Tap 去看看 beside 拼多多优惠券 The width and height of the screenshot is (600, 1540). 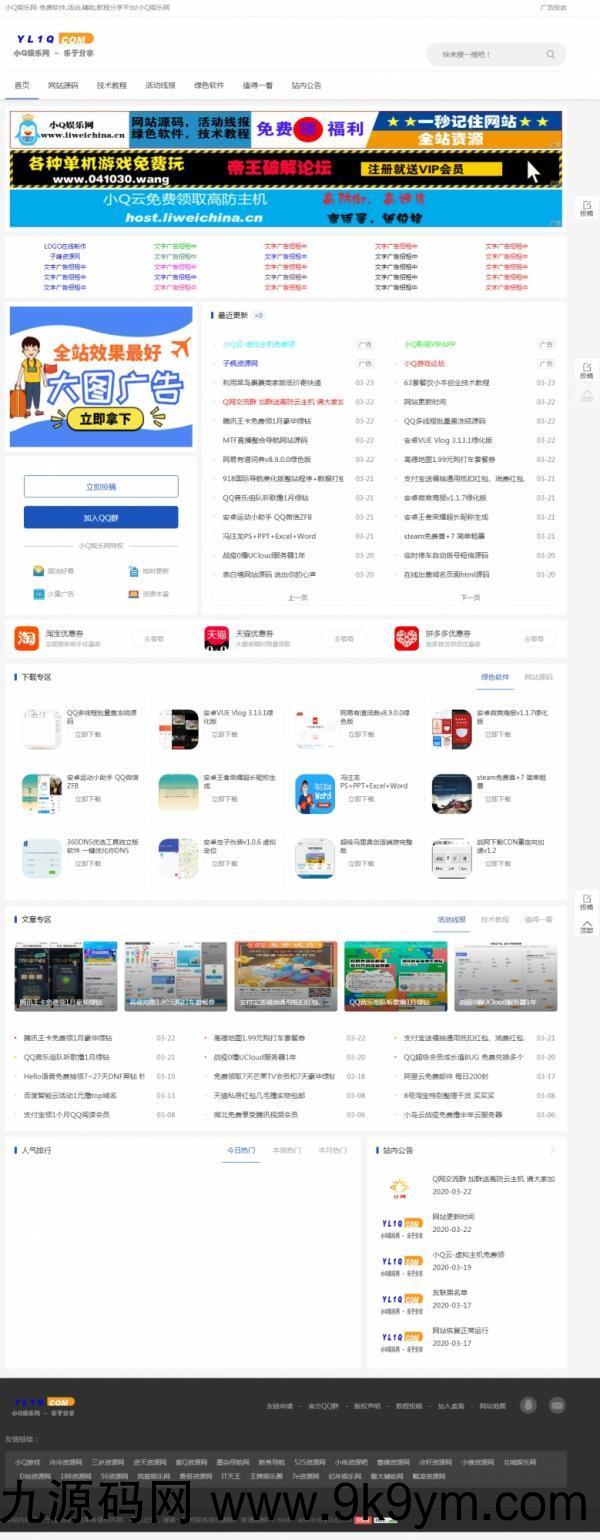click(x=533, y=638)
